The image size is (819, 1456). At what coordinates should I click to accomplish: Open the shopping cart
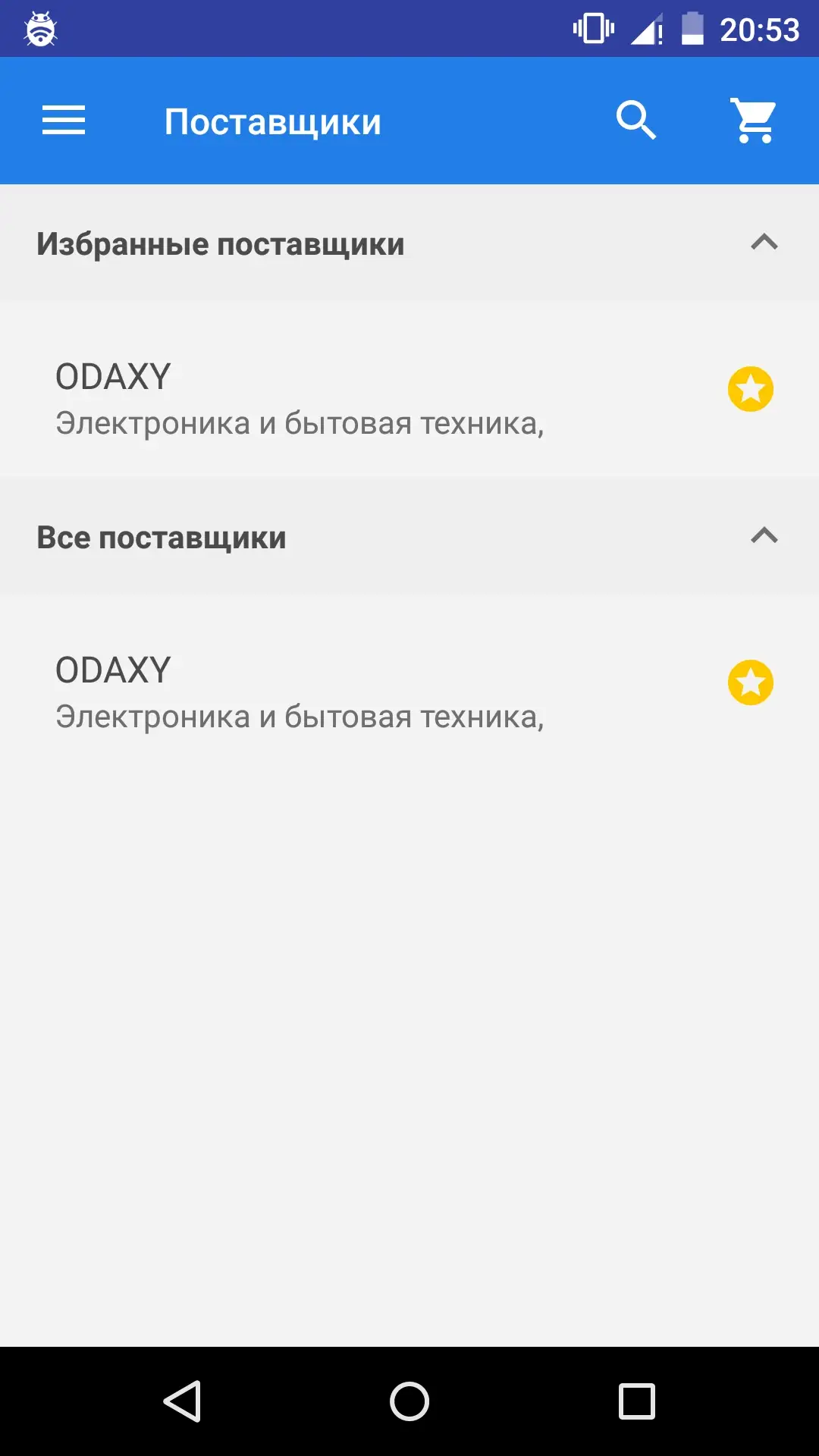point(754,121)
